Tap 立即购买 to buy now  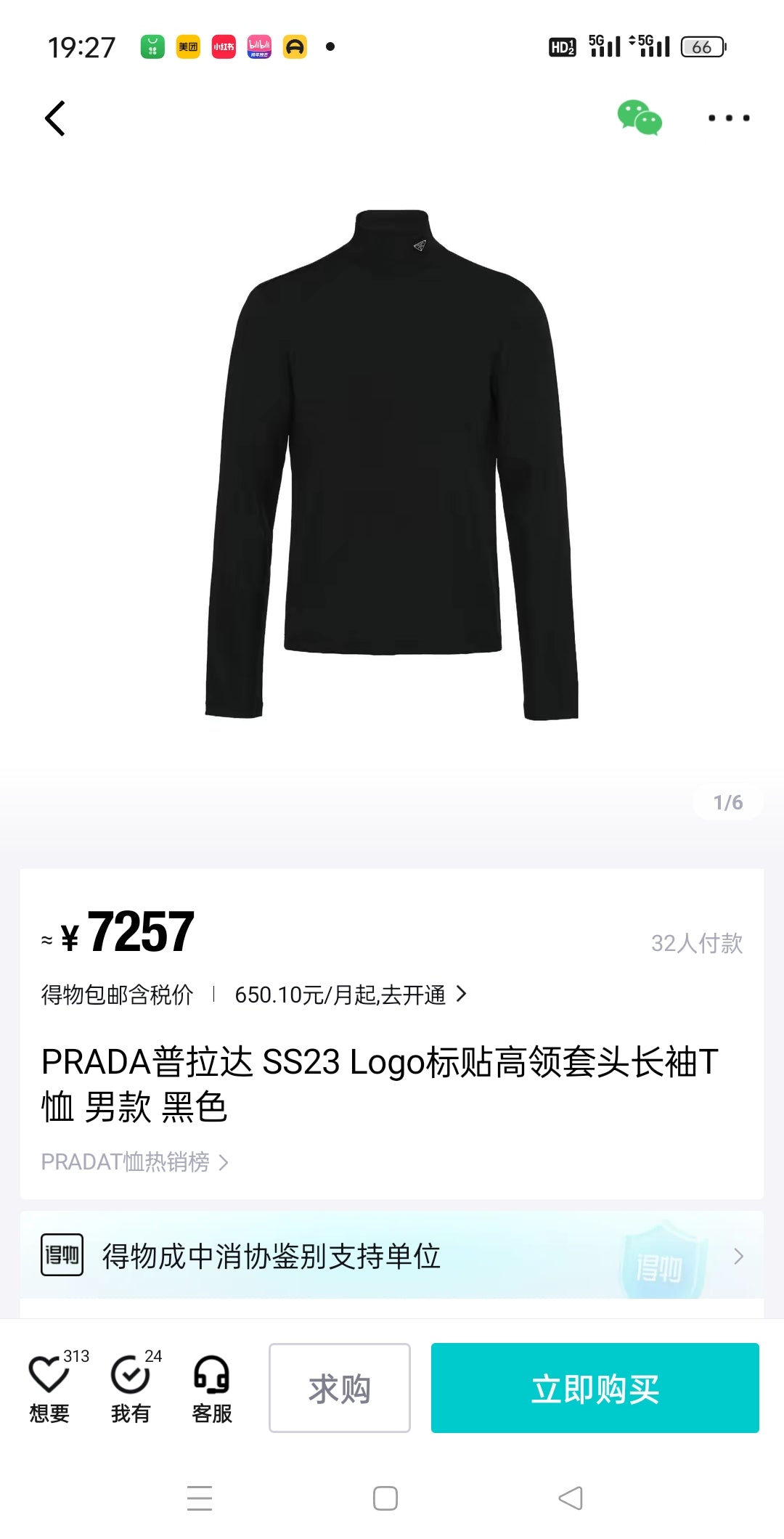point(595,1388)
